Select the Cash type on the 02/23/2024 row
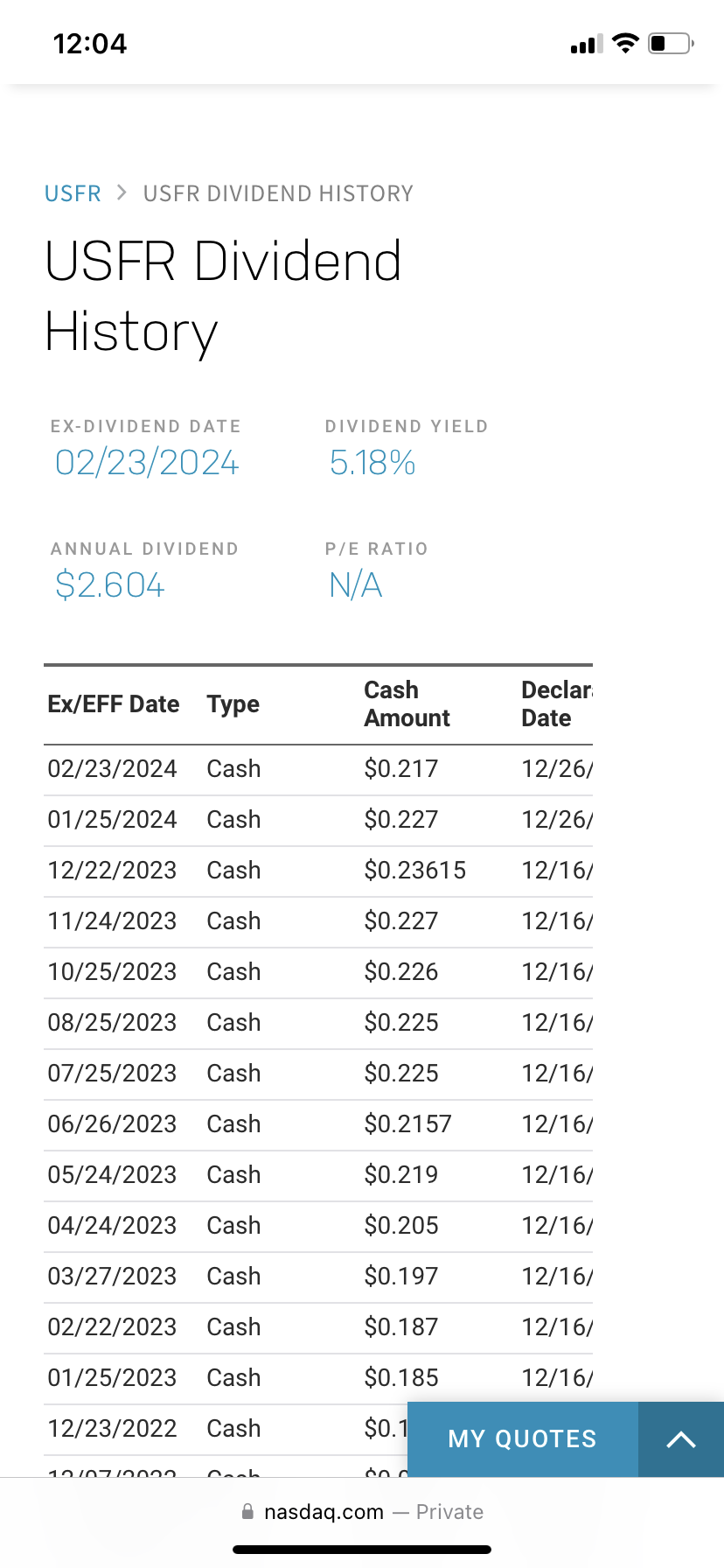724x1568 pixels. coord(233,769)
